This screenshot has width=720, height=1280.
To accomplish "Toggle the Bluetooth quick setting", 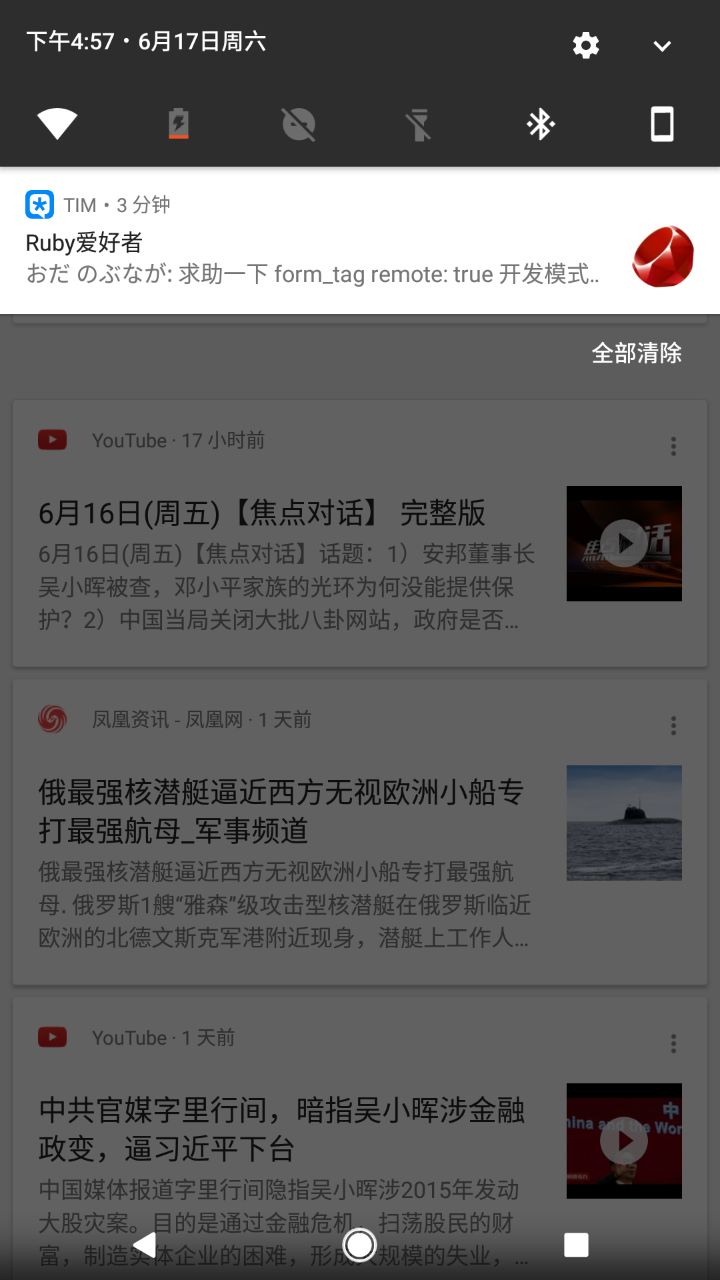I will pyautogui.click(x=541, y=124).
